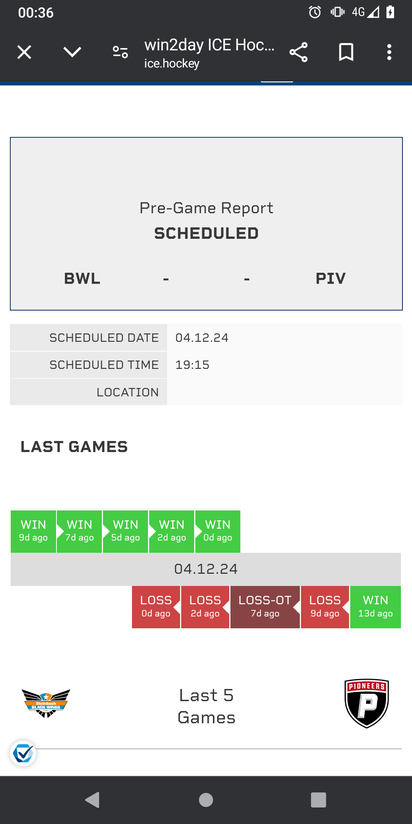Image resolution: width=412 pixels, height=824 pixels.
Task: Open BWL's win from 7d ago
Action: click(x=79, y=531)
